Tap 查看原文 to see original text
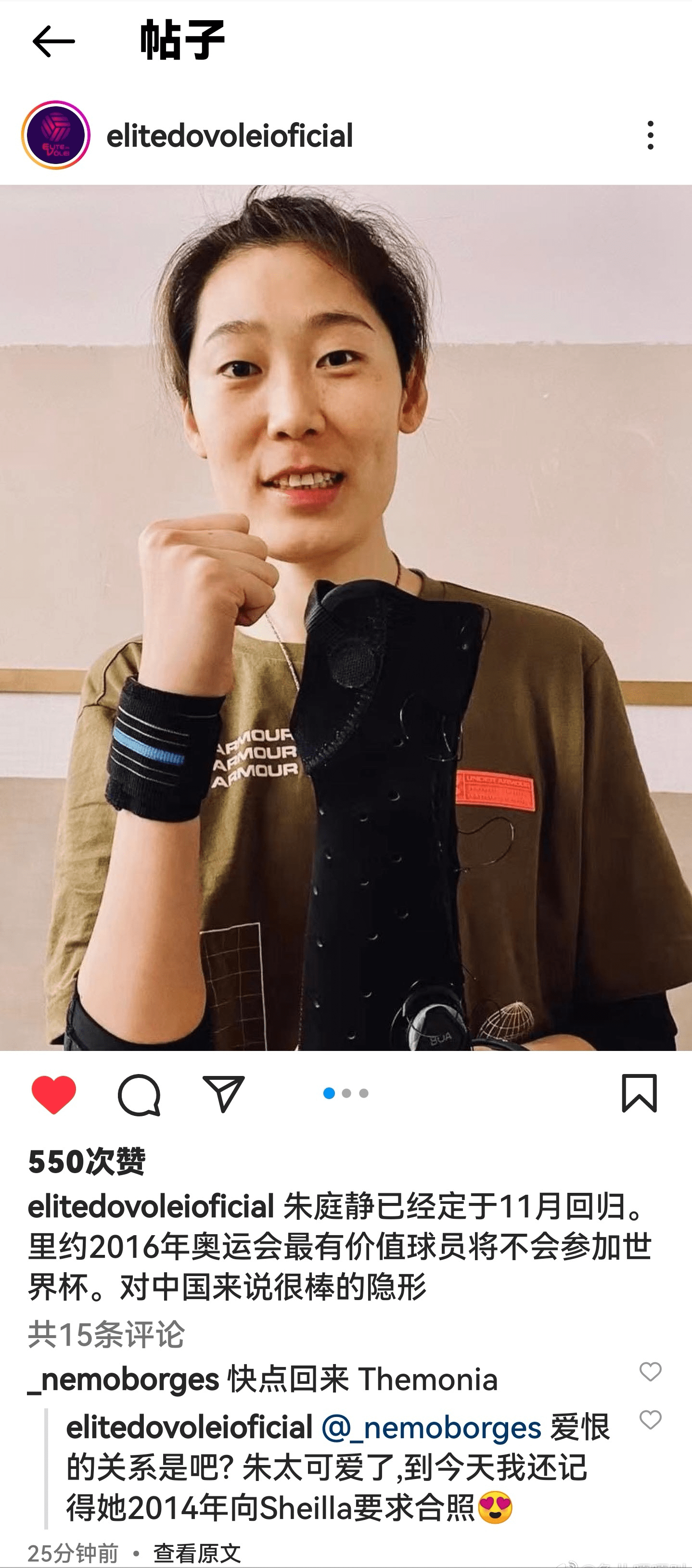This screenshot has height=1568, width=692. (197, 1554)
